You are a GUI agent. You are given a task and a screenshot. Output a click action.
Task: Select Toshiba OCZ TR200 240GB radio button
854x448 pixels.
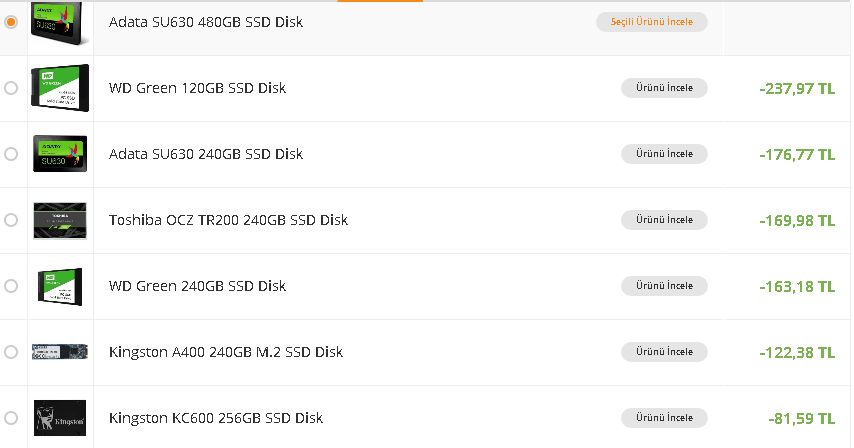[x=11, y=220]
